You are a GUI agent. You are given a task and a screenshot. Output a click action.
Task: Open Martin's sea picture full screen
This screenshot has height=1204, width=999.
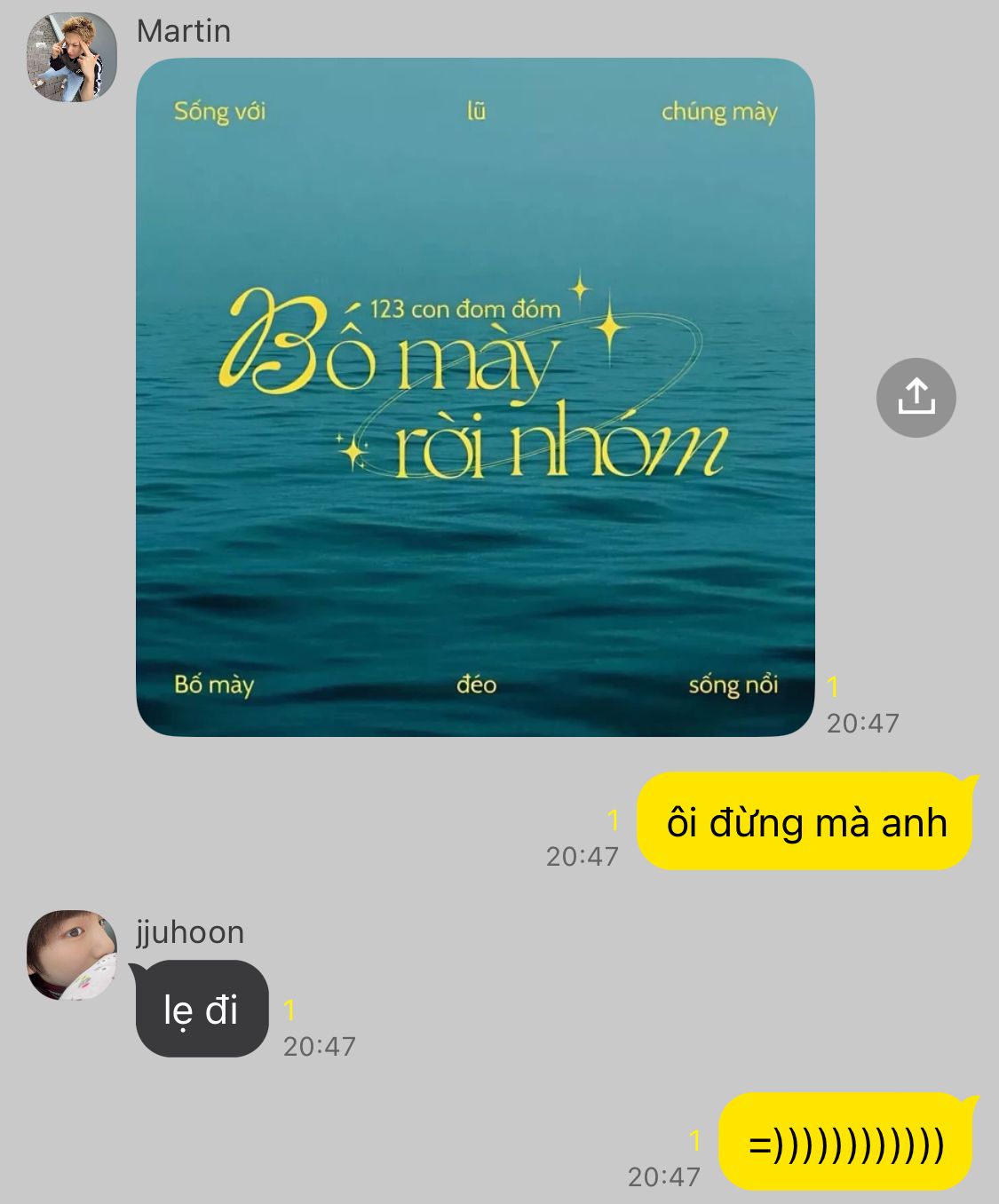[x=475, y=397]
